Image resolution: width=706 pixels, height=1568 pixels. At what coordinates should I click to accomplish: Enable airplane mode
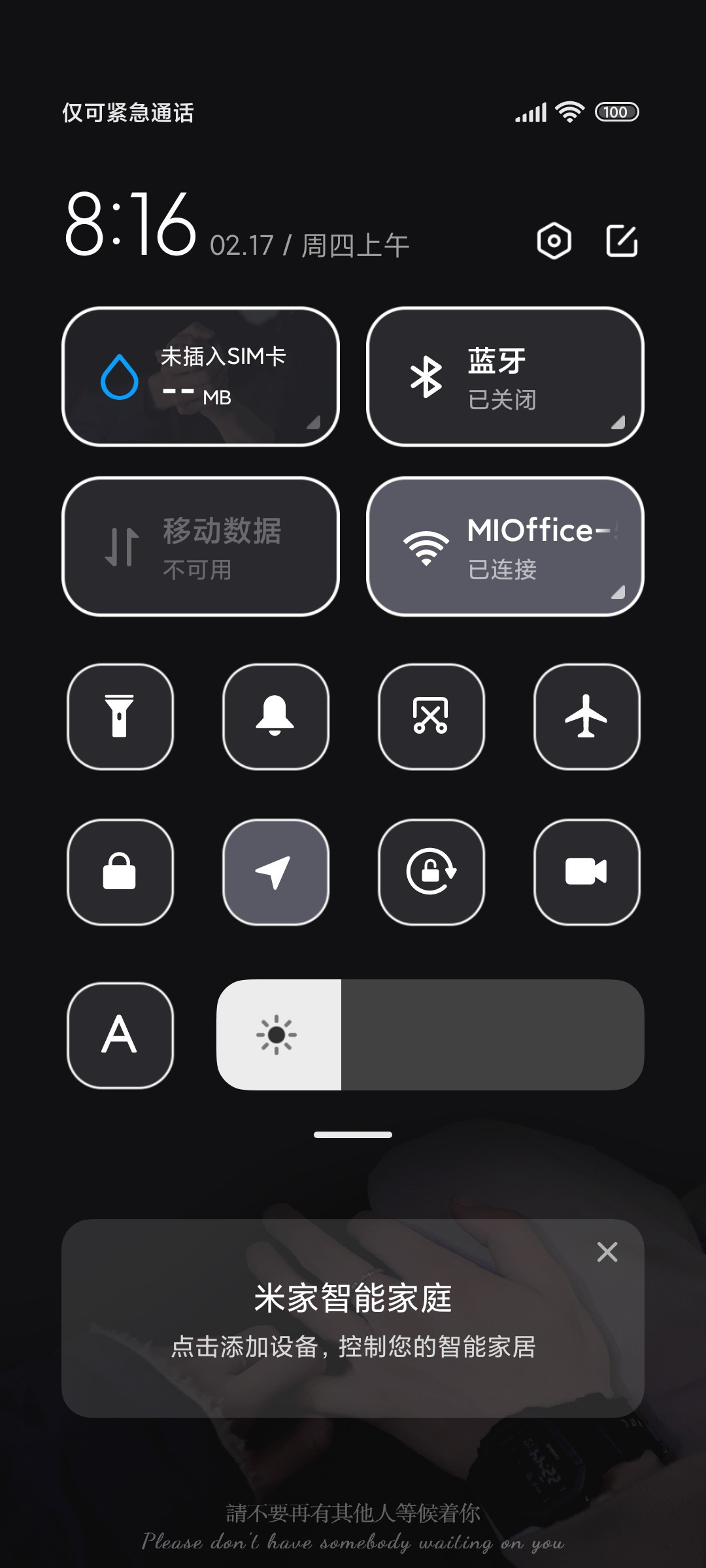tap(587, 717)
